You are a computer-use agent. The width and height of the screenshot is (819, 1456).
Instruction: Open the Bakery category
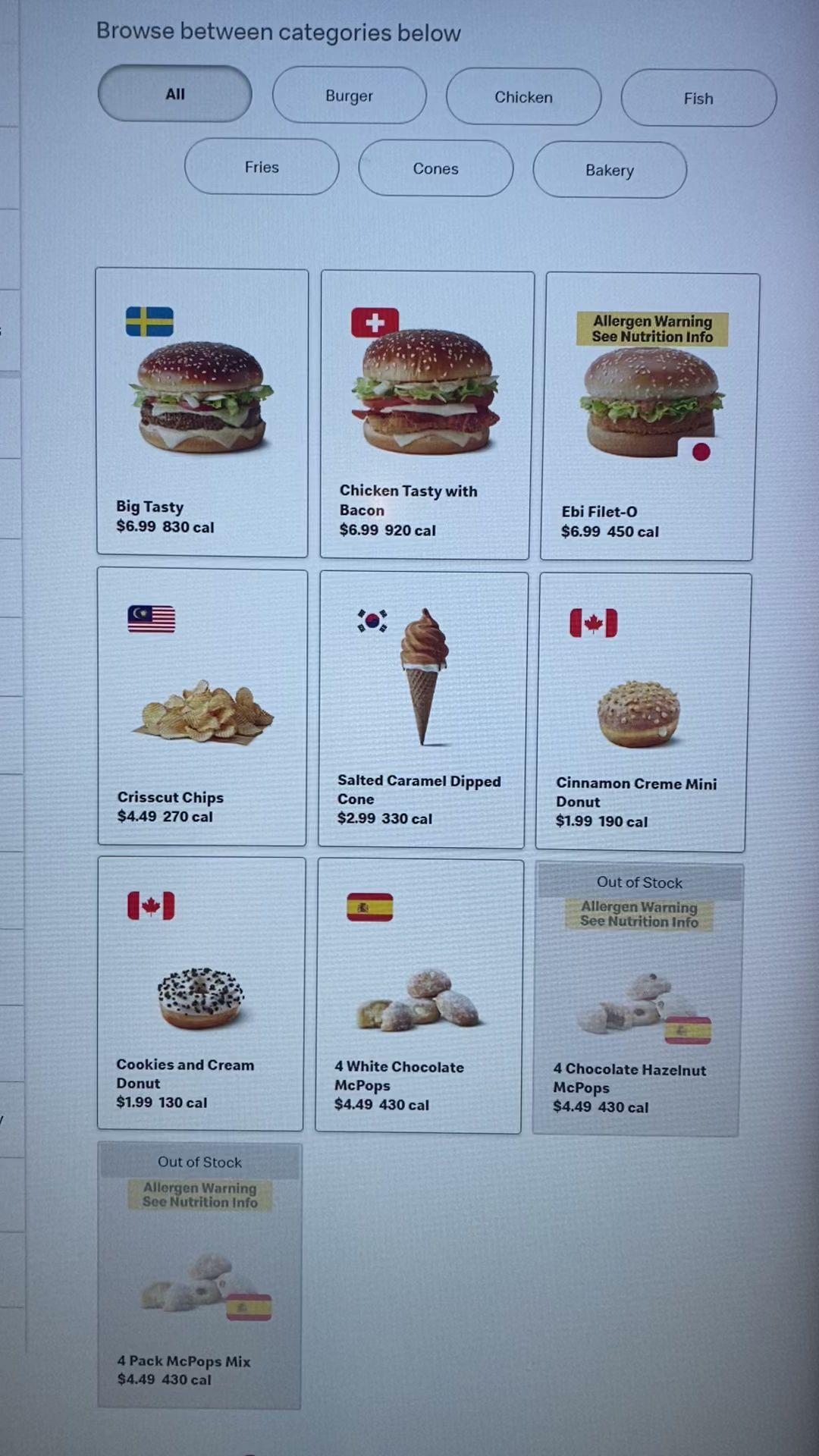click(610, 170)
